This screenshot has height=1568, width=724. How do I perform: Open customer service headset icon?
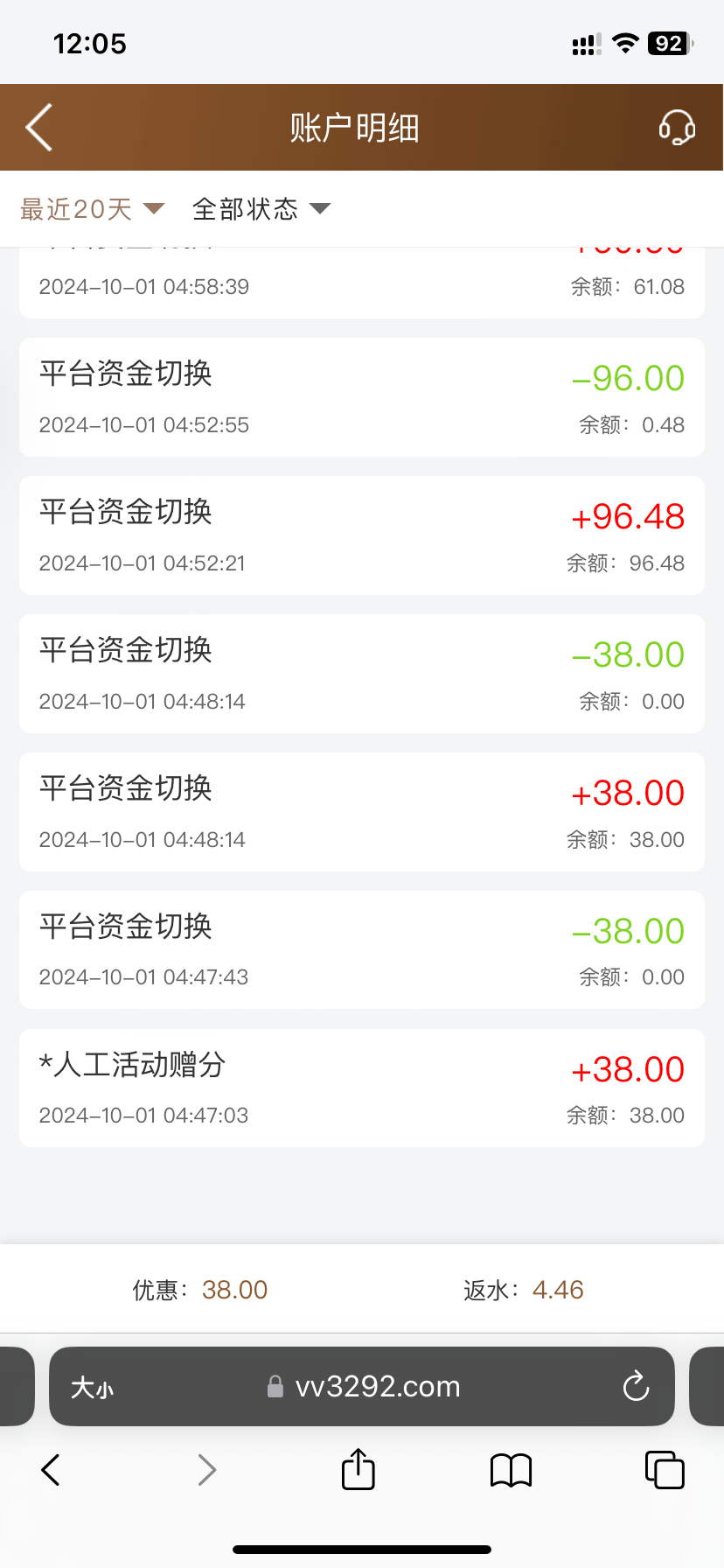pyautogui.click(x=677, y=128)
